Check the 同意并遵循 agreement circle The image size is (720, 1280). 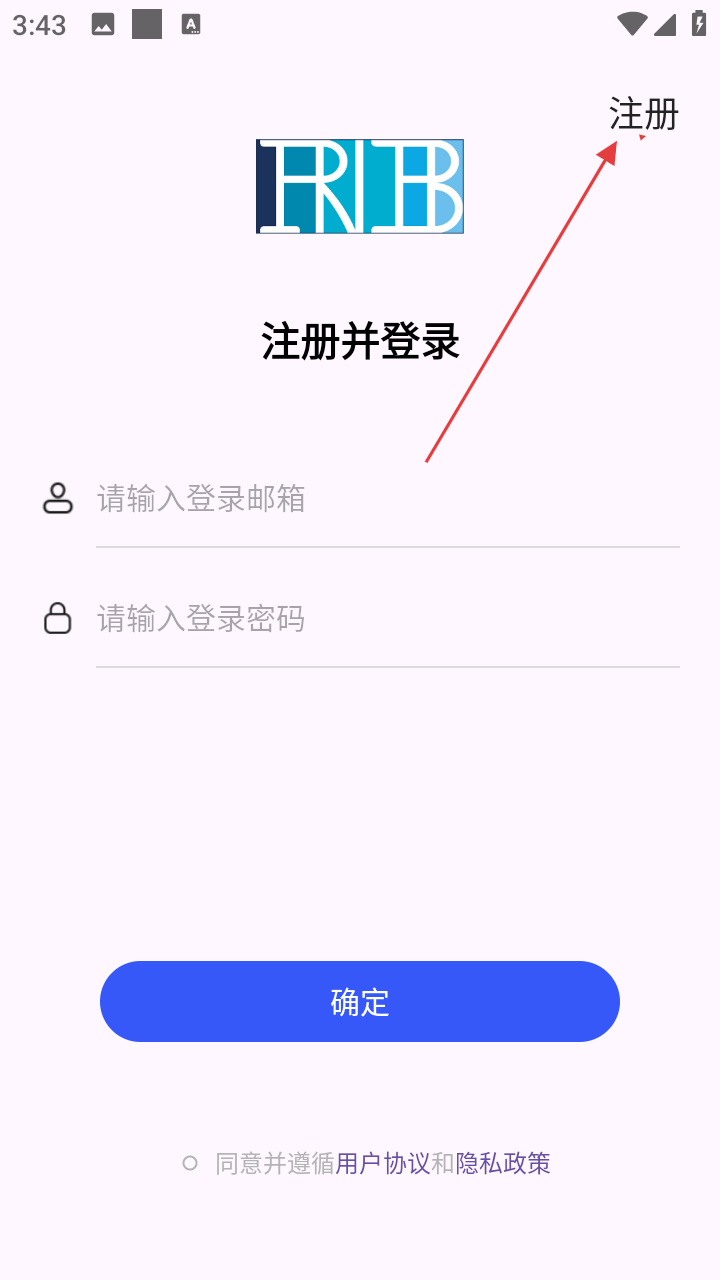[x=190, y=1163]
